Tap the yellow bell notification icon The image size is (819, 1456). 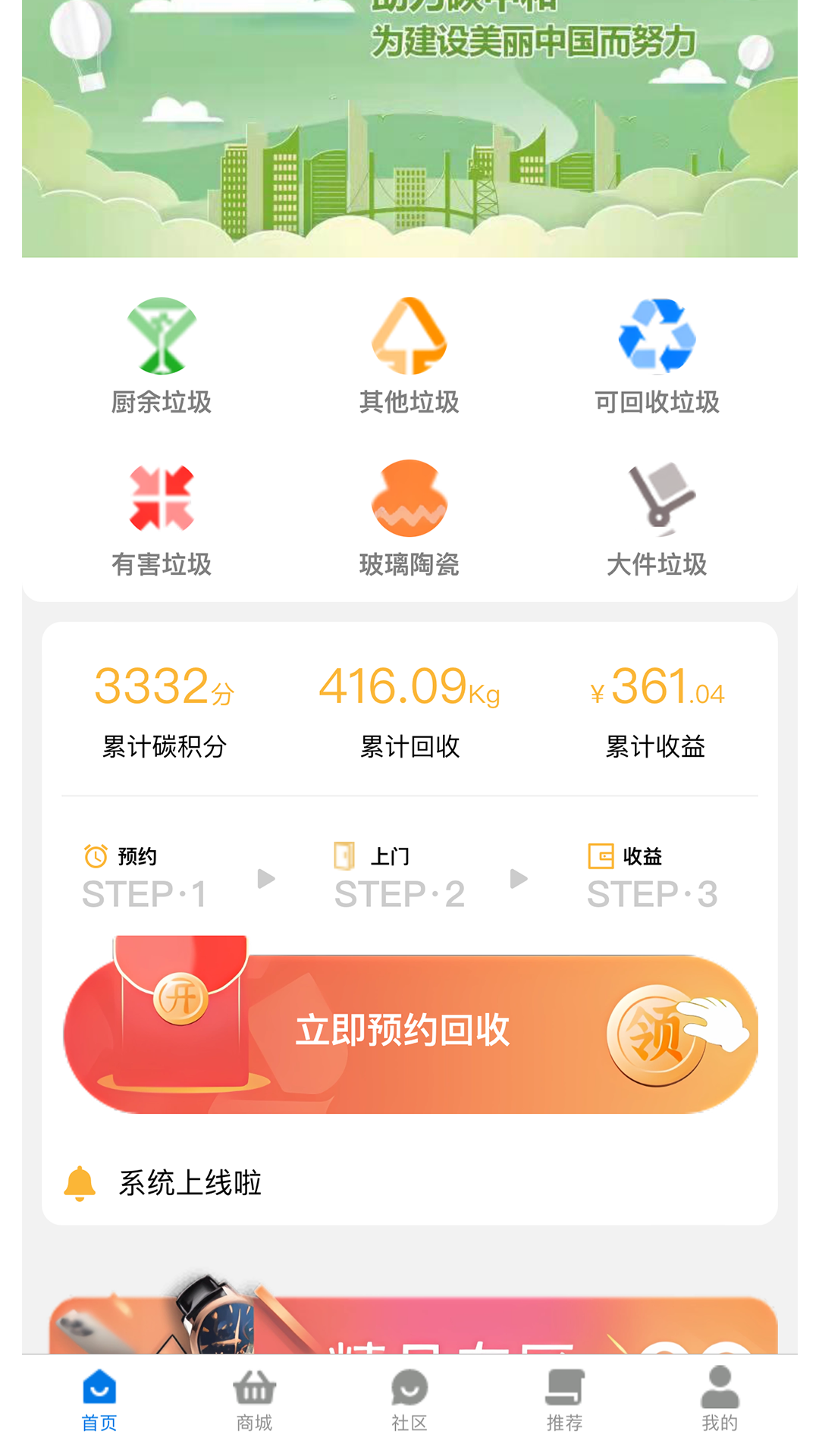pos(79,1181)
